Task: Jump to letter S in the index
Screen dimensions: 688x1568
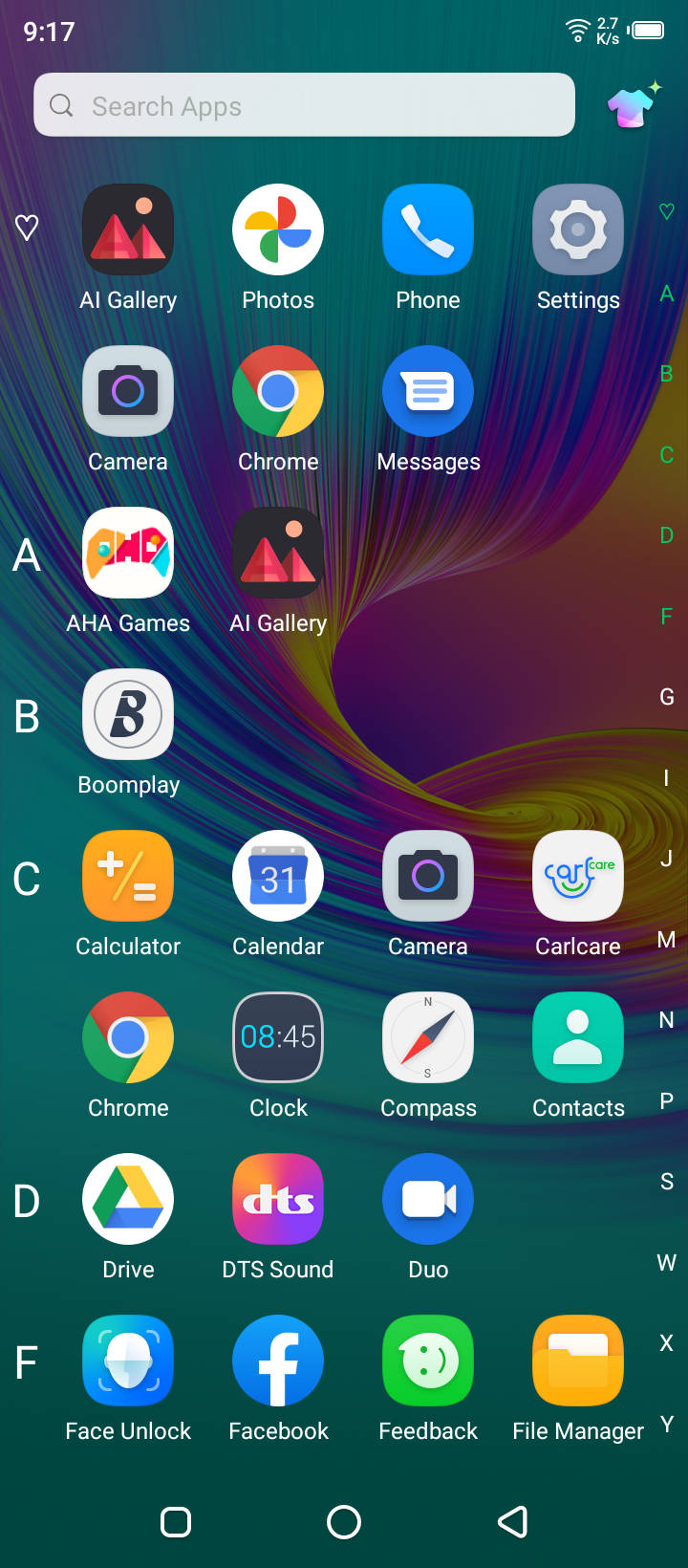Action: pyautogui.click(x=667, y=1182)
